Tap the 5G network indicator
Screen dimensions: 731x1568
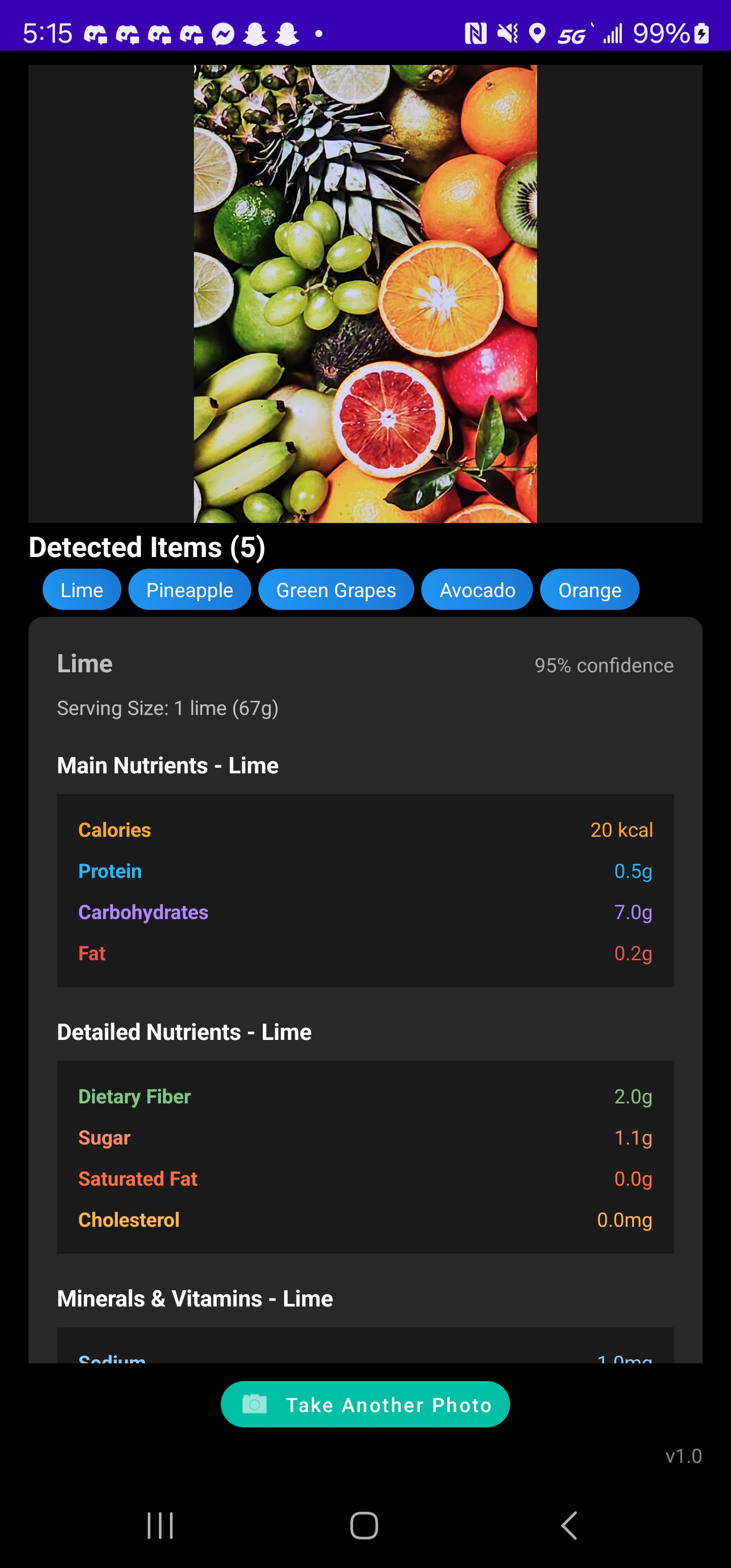pyautogui.click(x=571, y=34)
